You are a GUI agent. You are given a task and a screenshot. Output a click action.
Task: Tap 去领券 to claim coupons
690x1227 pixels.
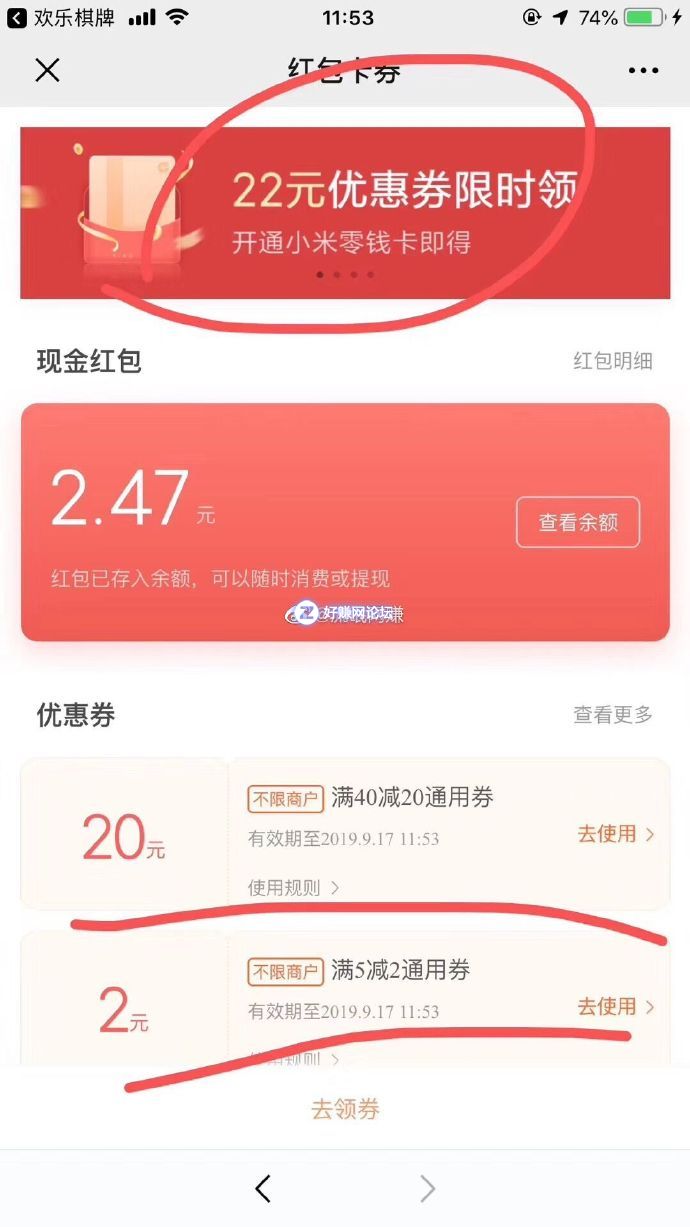[x=345, y=1109]
